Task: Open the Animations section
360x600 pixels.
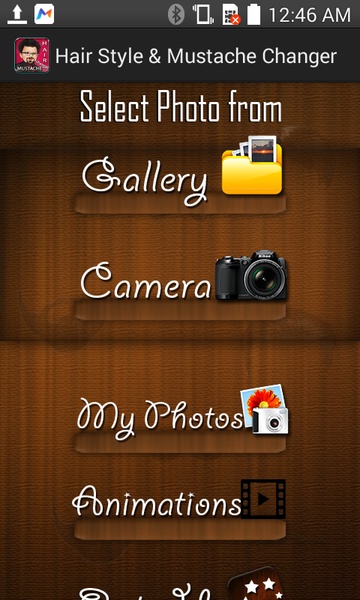Action: [x=179, y=509]
